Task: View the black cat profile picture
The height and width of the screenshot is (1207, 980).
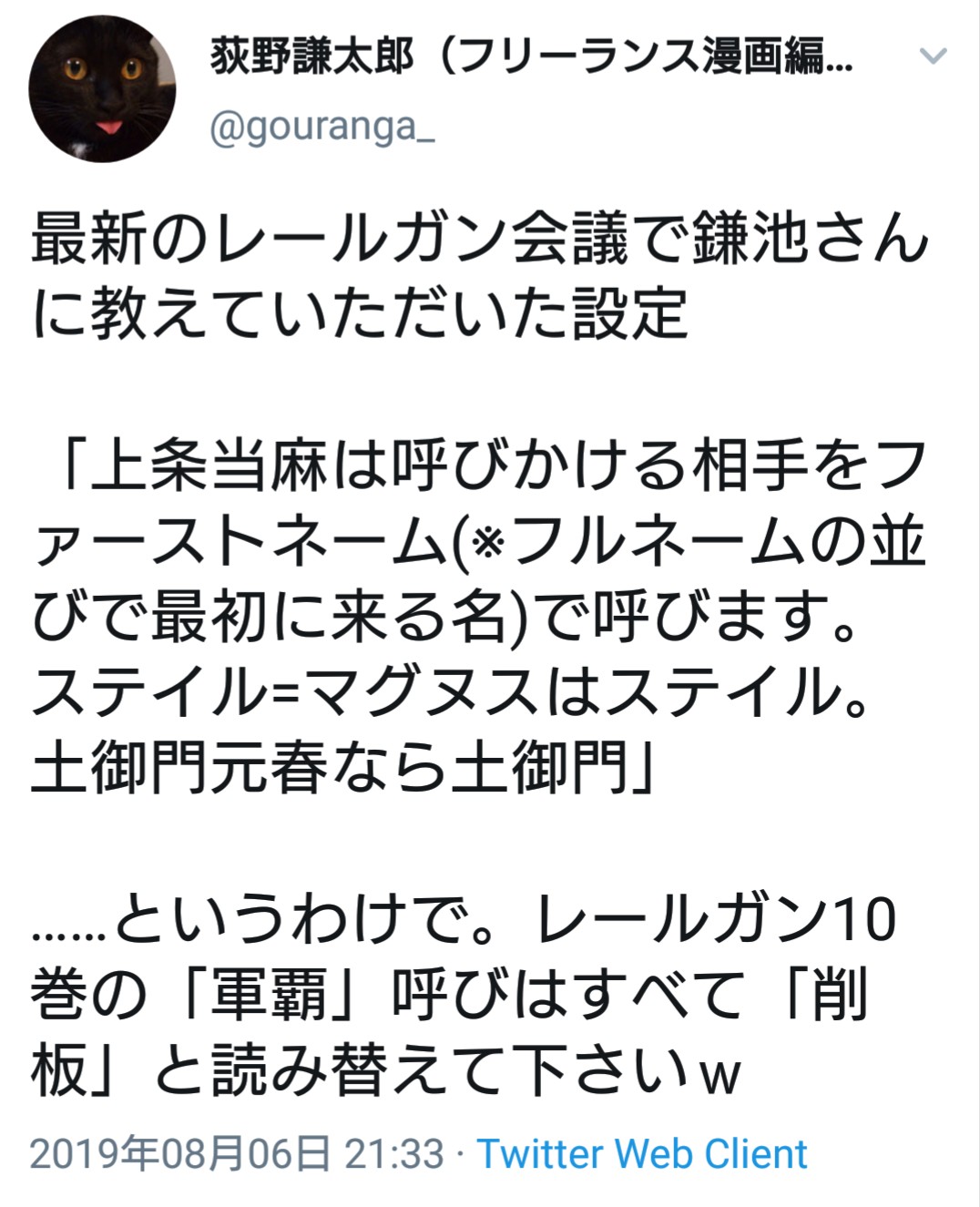Action: pos(102,89)
